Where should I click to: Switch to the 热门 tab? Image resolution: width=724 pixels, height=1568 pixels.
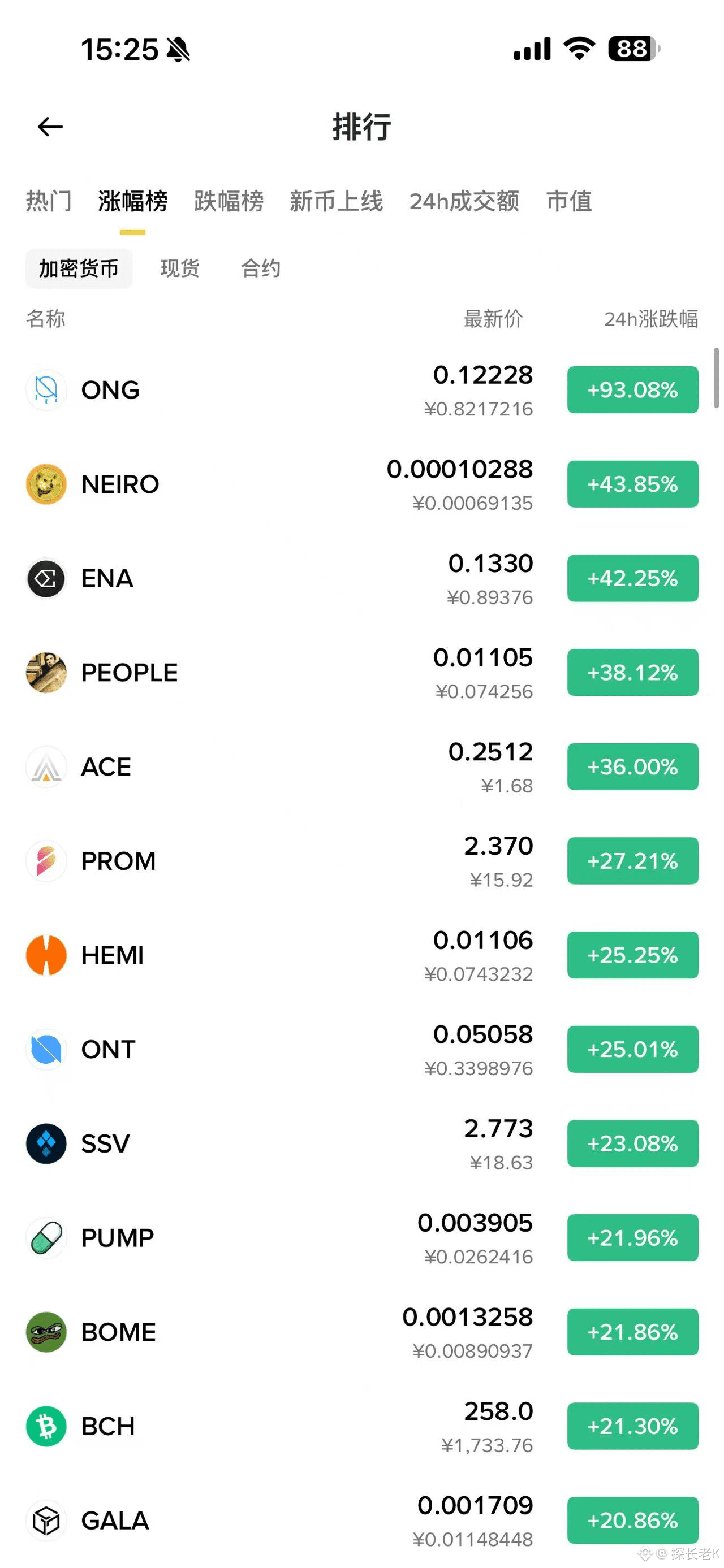(49, 201)
